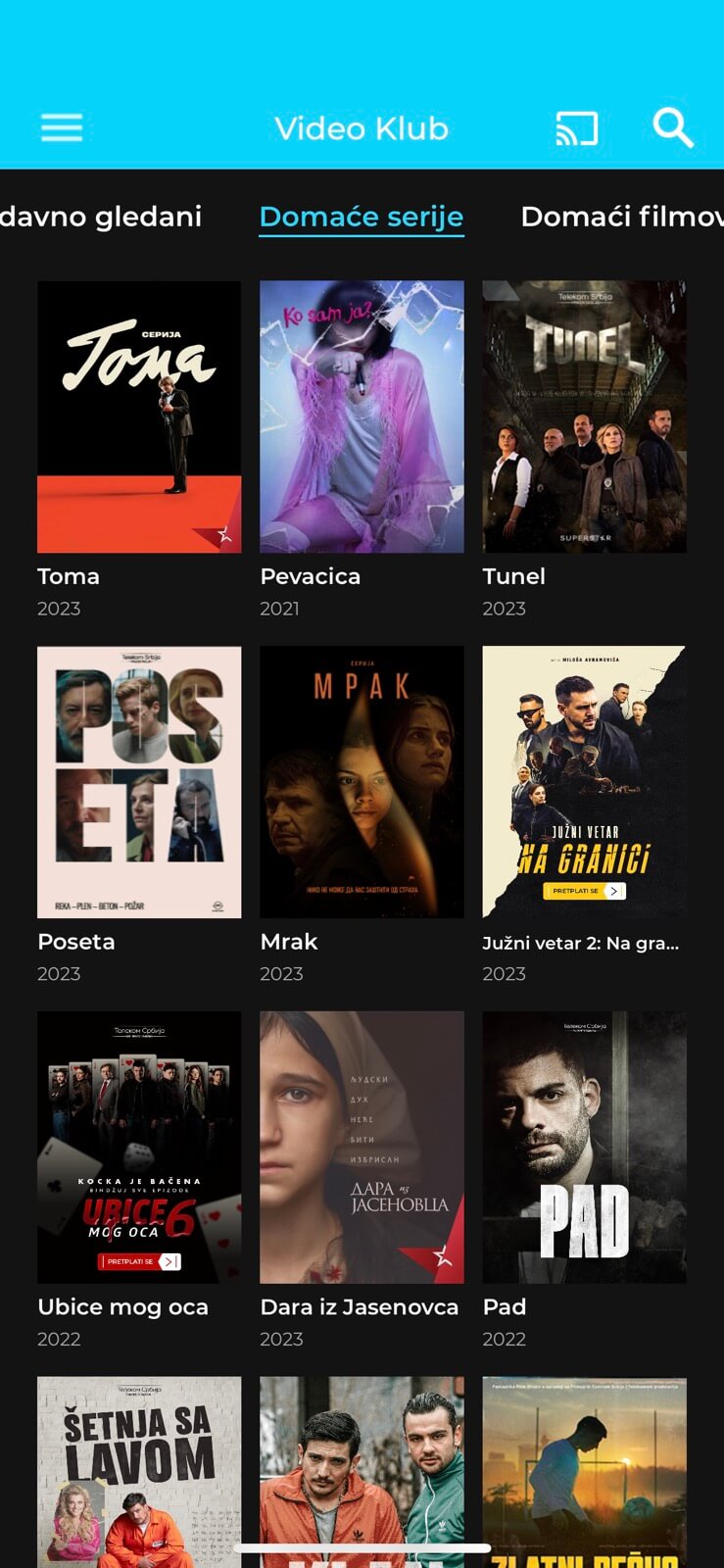The height and width of the screenshot is (1568, 724).
Task: Open the hamburger drawer menu
Action: pos(61,127)
